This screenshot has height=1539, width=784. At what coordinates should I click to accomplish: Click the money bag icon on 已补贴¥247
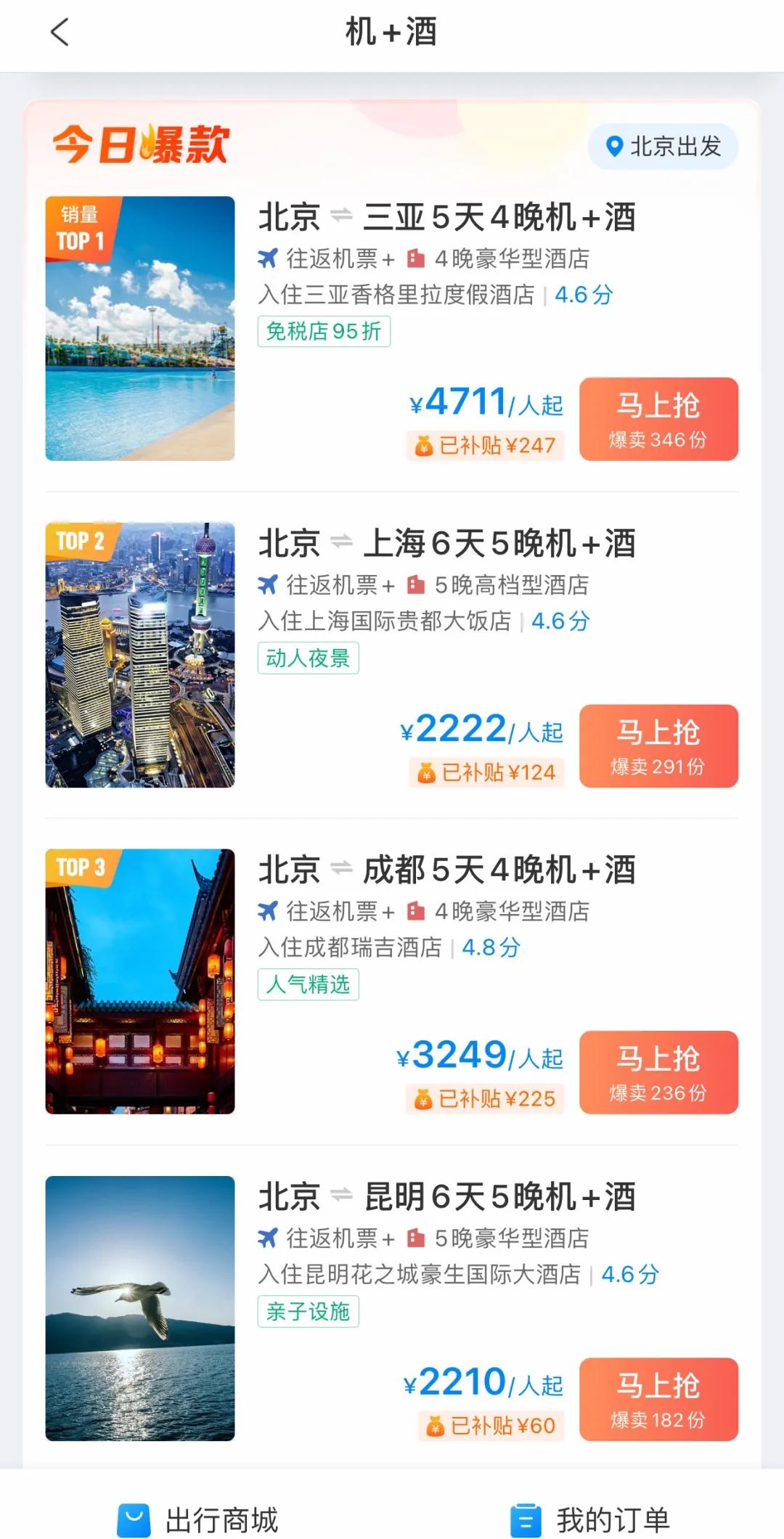point(425,446)
